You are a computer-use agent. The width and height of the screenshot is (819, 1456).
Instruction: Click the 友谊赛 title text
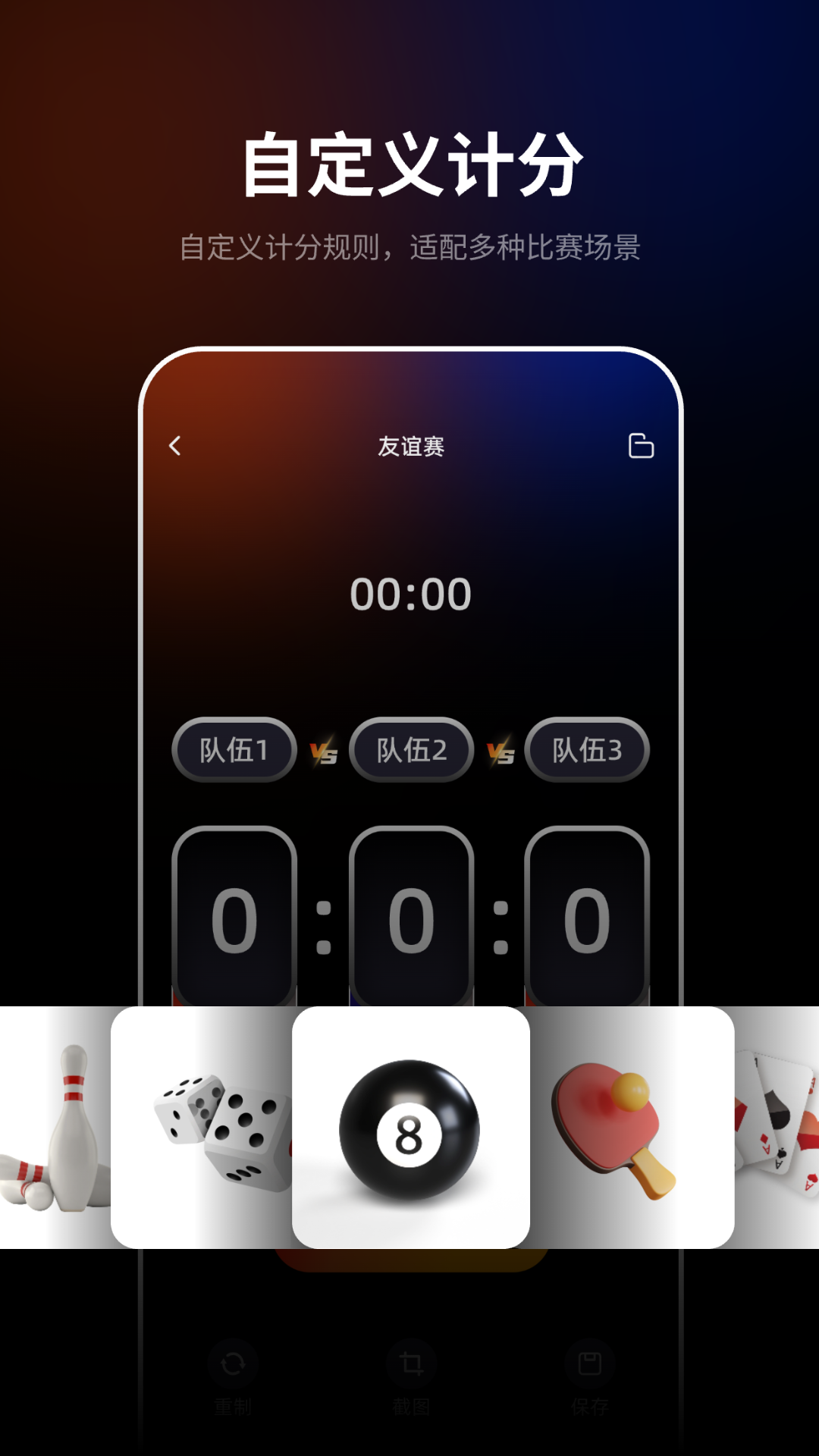tap(409, 447)
